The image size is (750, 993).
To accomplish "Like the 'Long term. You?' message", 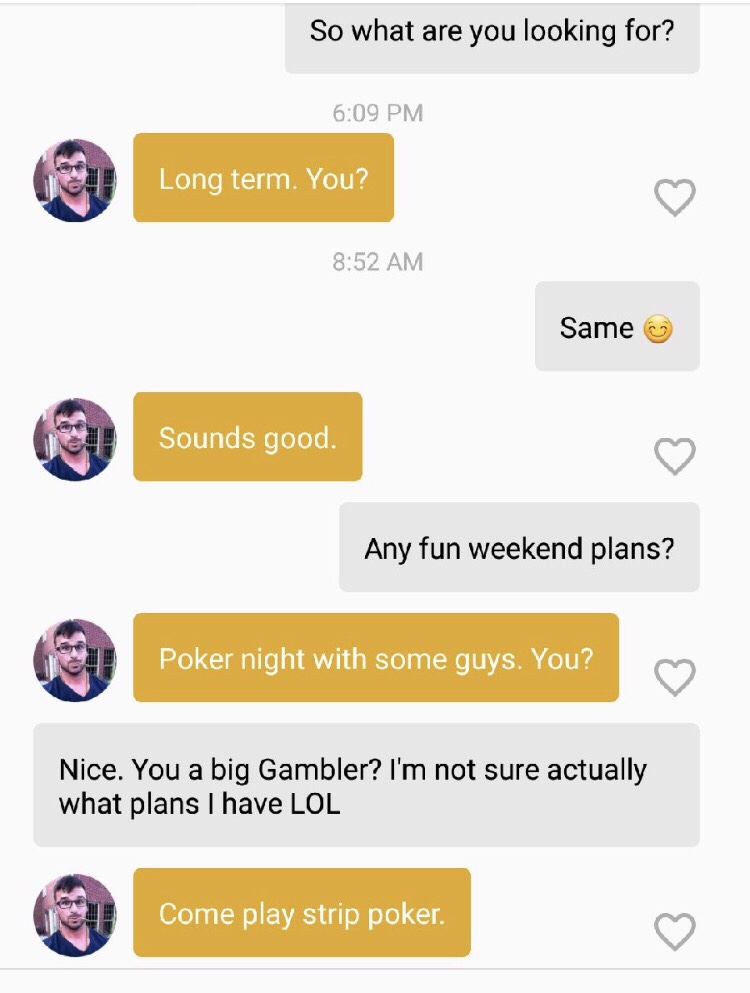I will coord(675,197).
